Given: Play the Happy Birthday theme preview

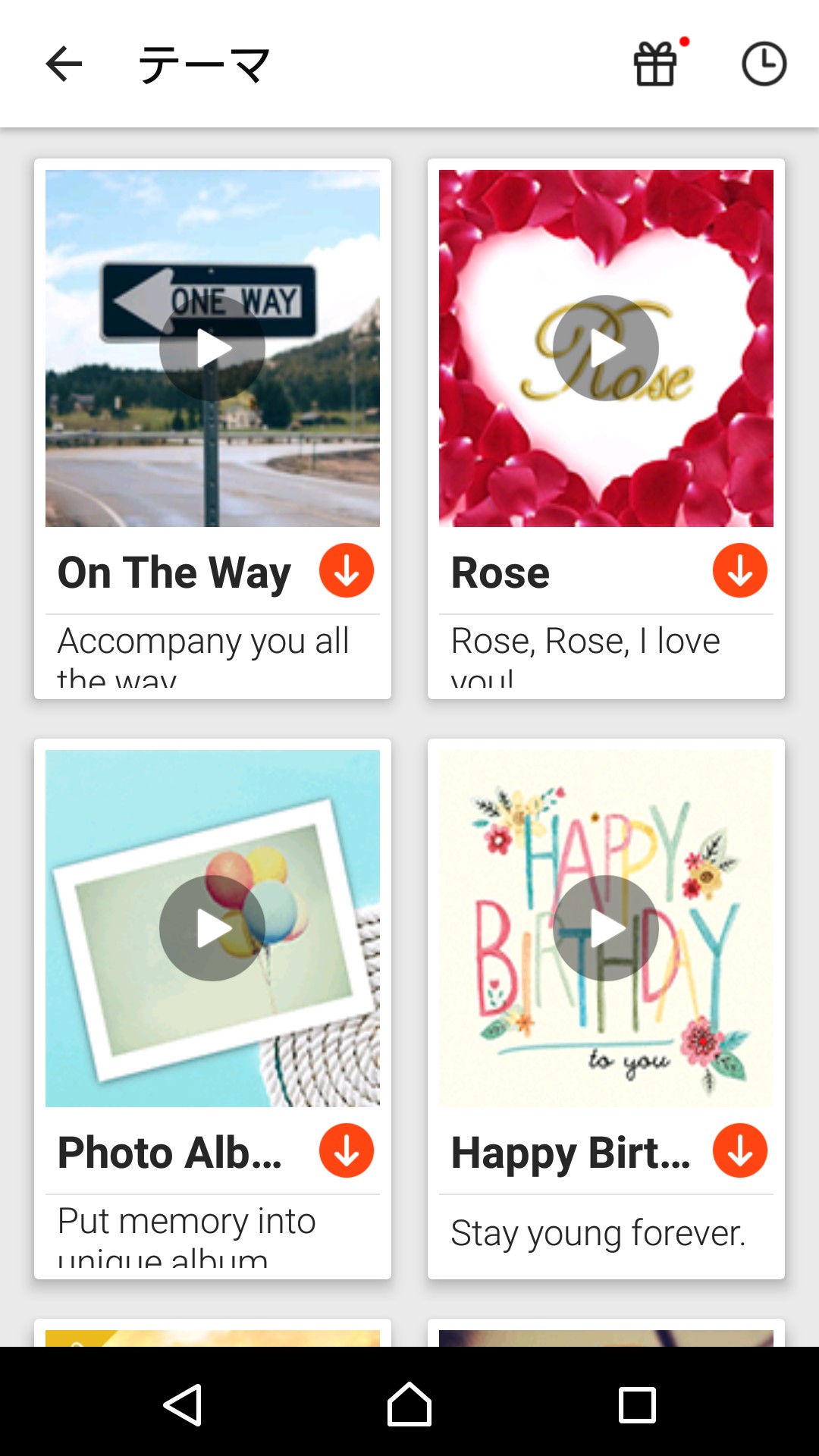Looking at the screenshot, I should (x=606, y=928).
